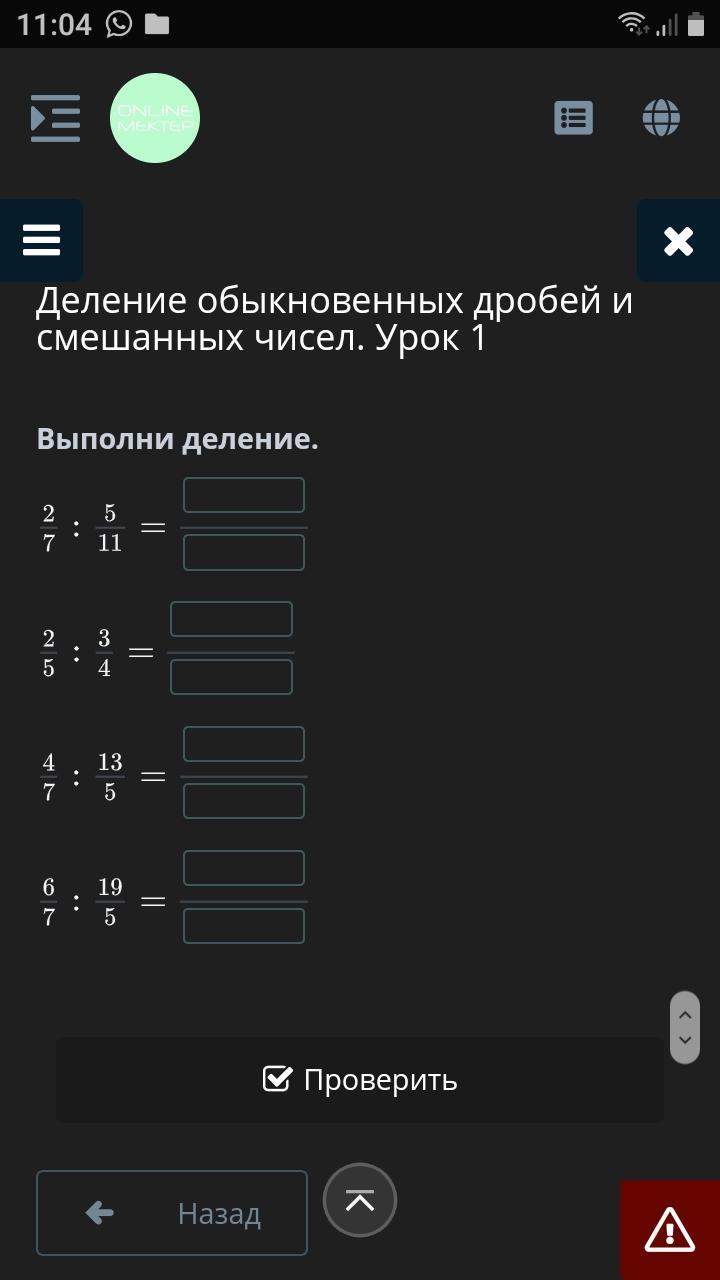Enter denominator for 6/7 : 19/5
Viewport: 720px width, 1280px height.
pyautogui.click(x=244, y=926)
